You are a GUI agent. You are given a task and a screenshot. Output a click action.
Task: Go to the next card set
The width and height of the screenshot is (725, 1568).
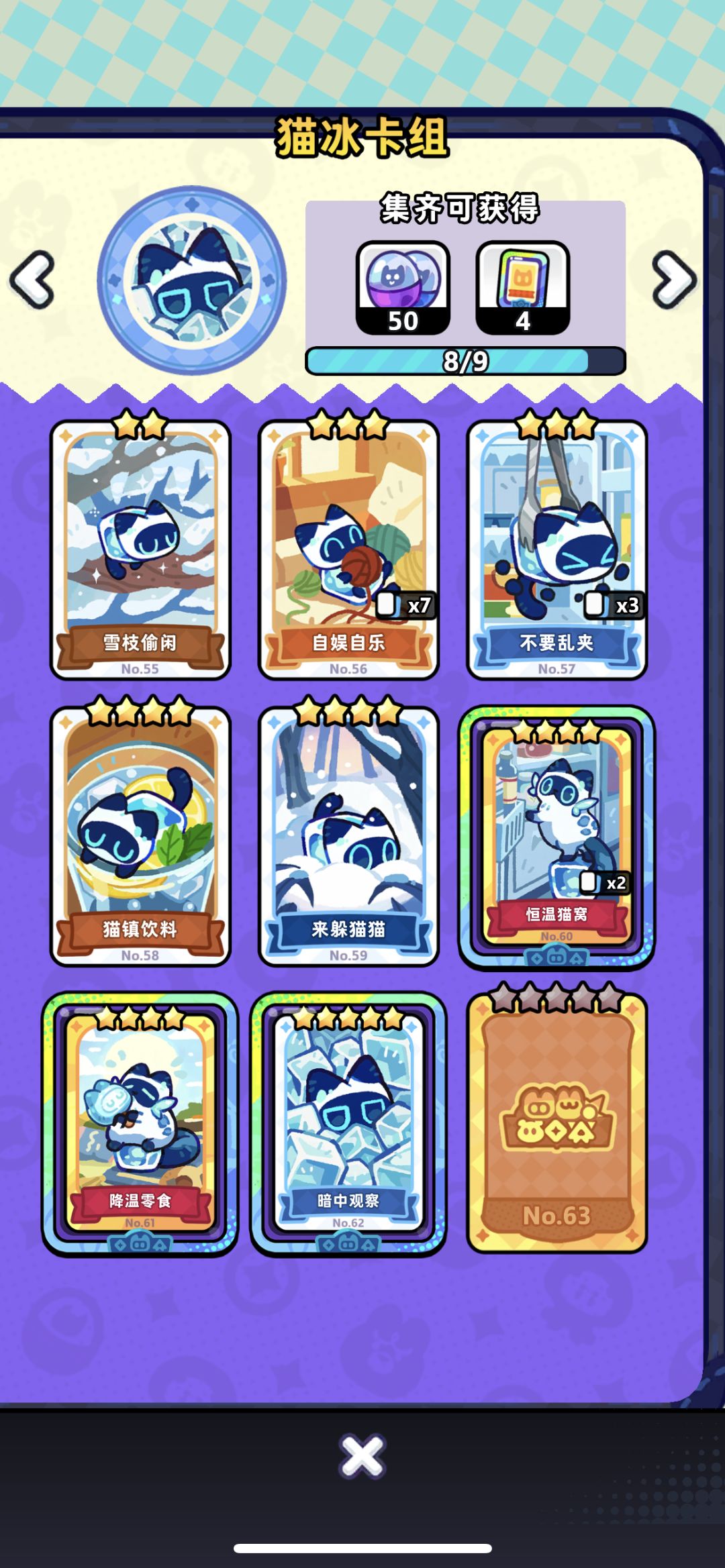click(x=674, y=280)
